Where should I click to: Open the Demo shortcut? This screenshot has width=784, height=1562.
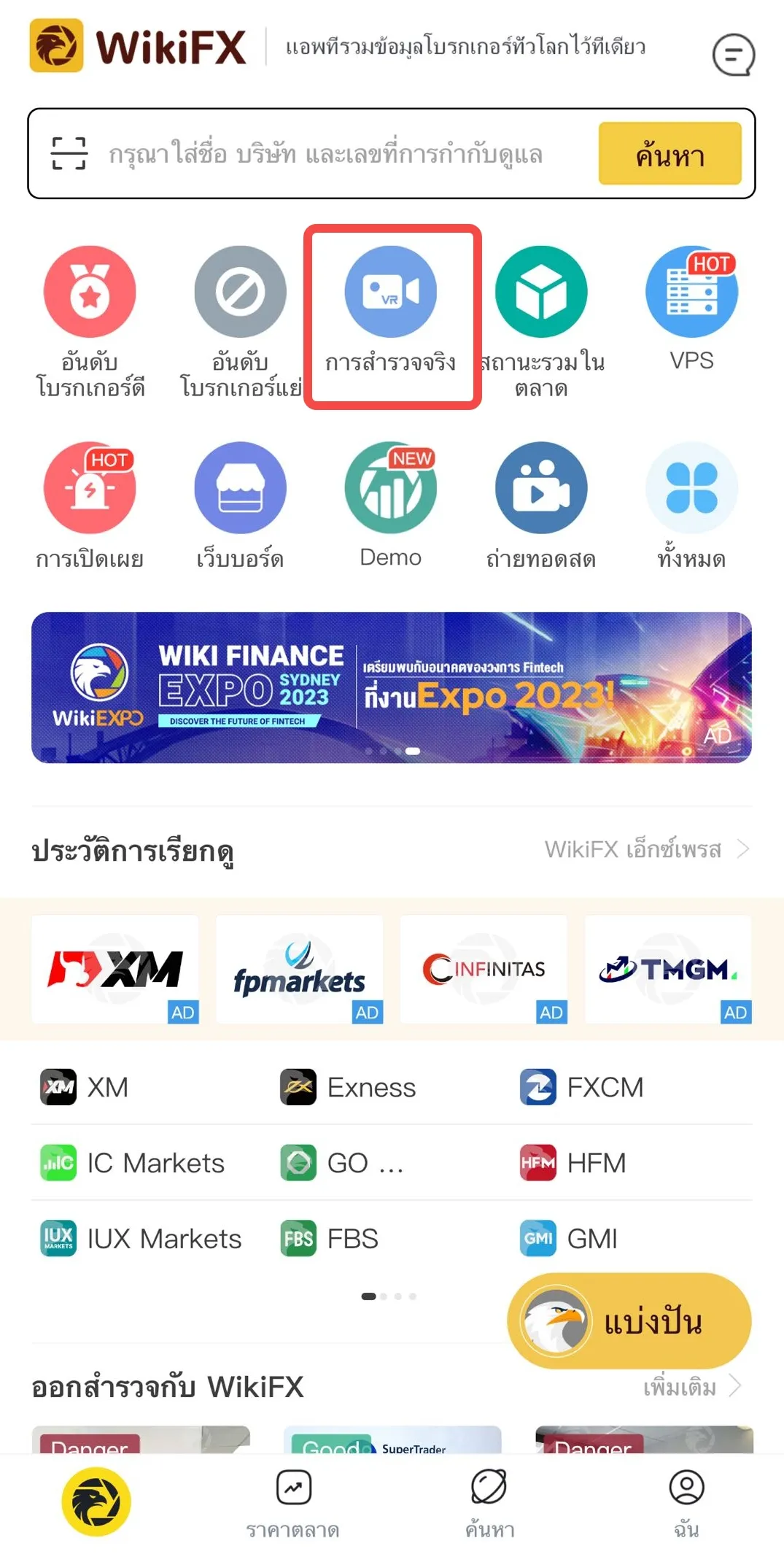tap(391, 506)
